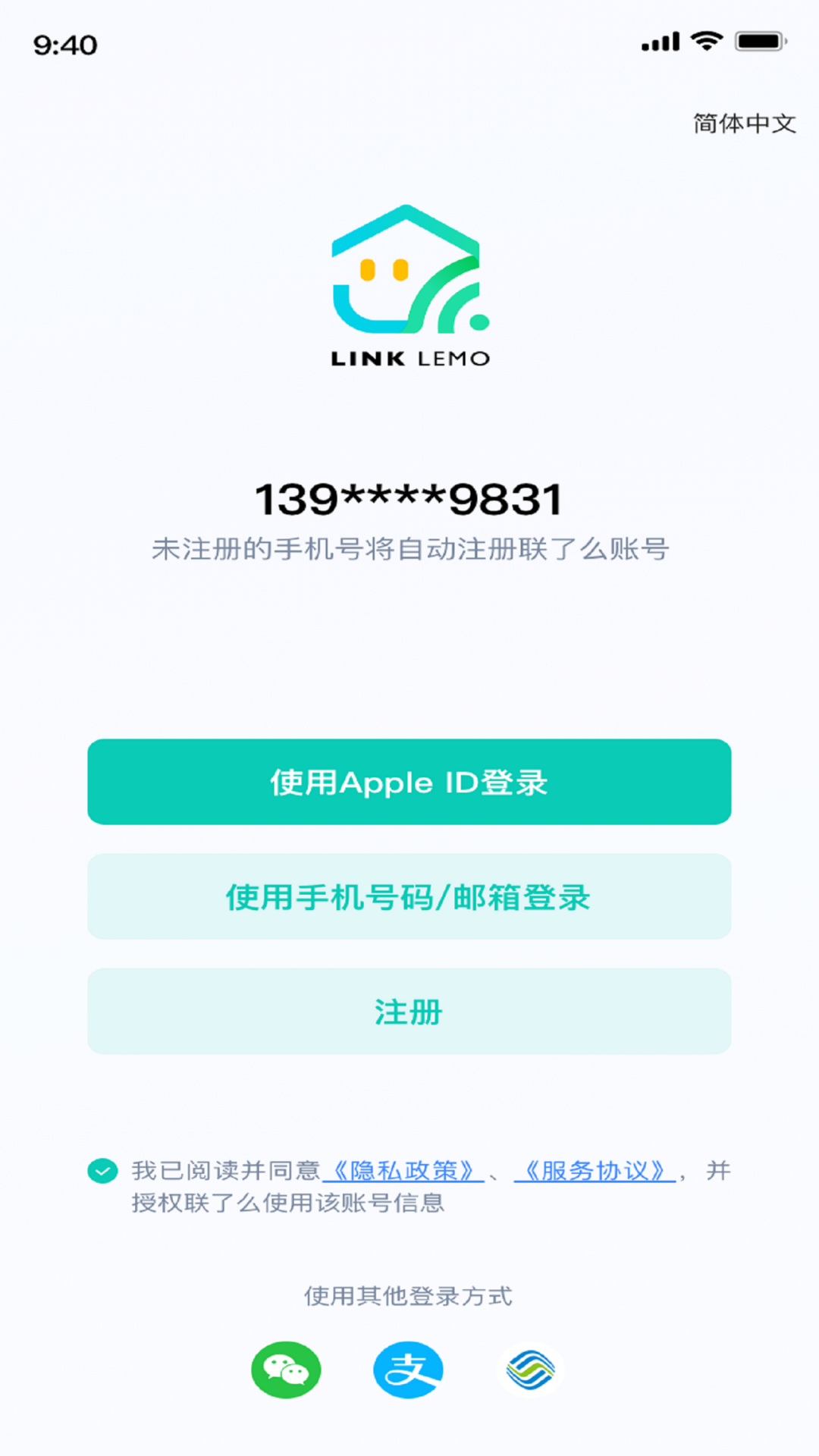The image size is (819, 1456).
Task: Sign in with the WeChat icon
Action: [x=286, y=1370]
